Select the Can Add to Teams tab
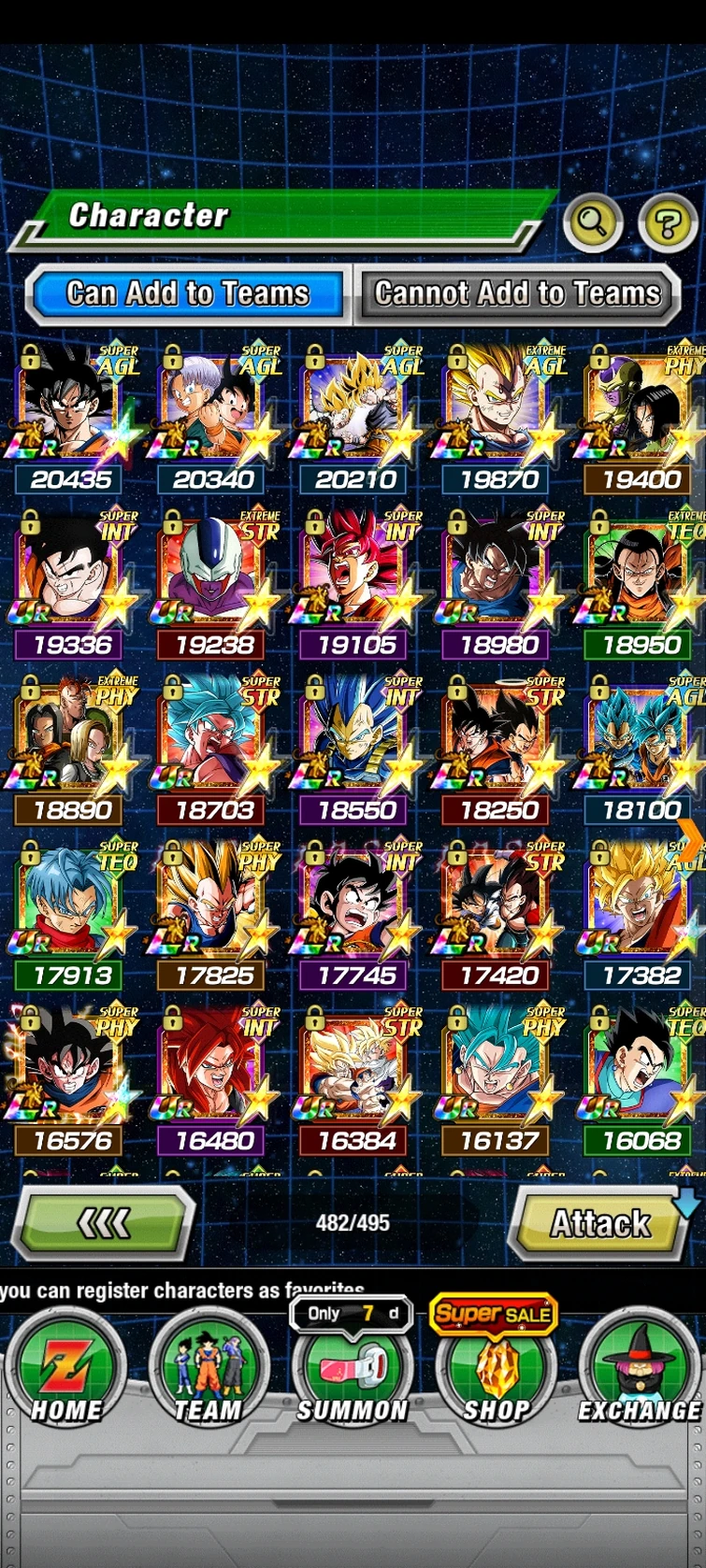 [x=187, y=292]
